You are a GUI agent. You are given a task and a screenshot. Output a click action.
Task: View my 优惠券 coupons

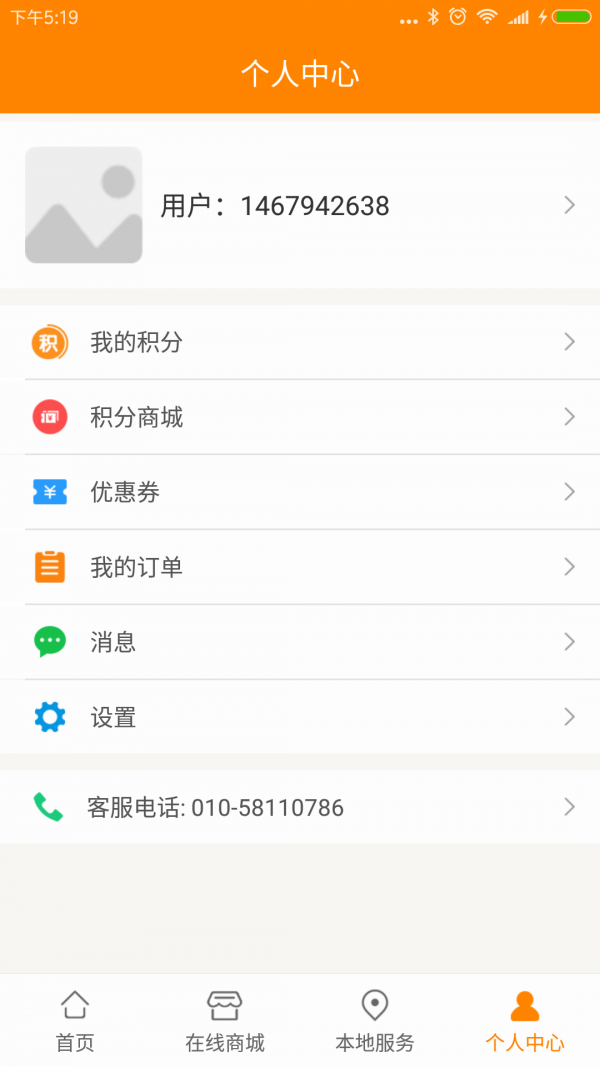[x=300, y=492]
